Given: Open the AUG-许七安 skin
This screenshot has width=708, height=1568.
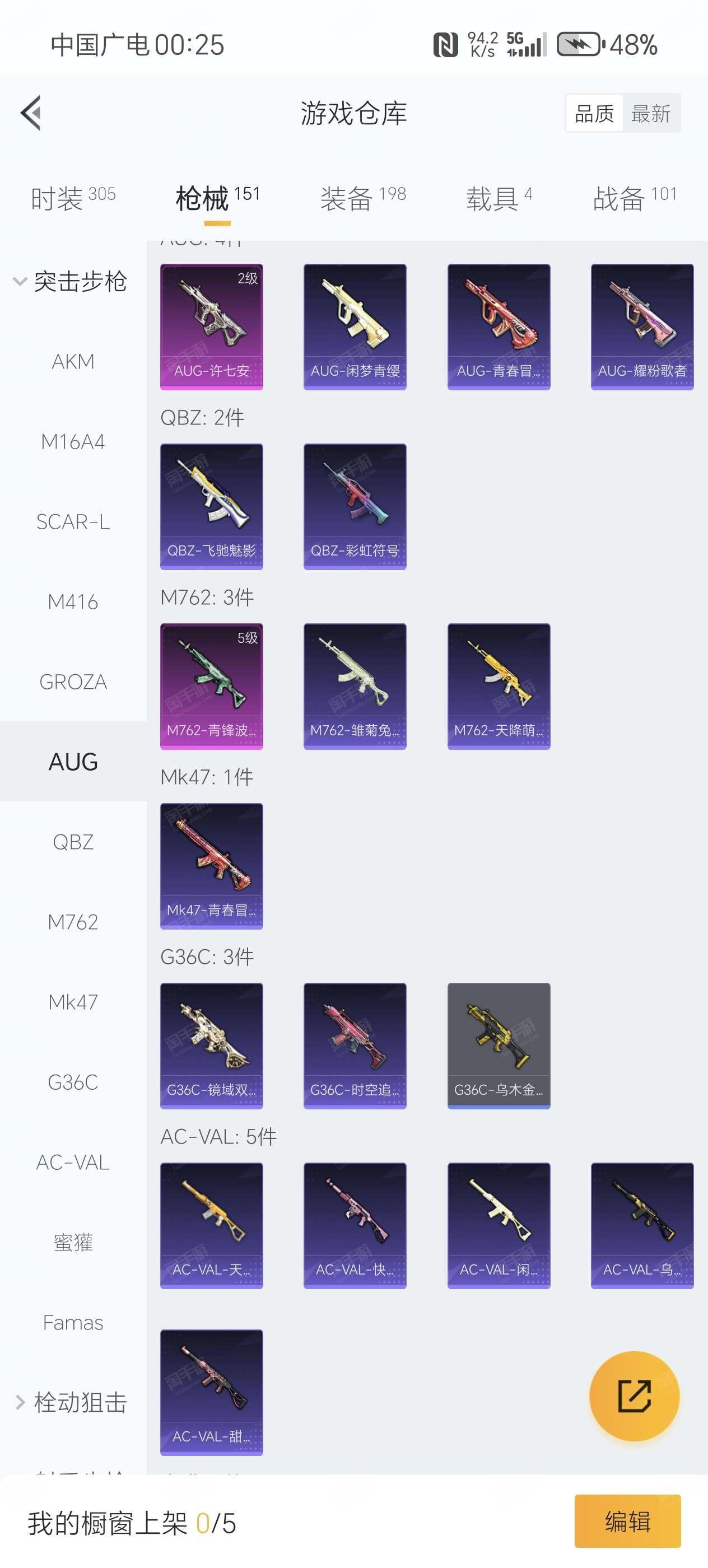Looking at the screenshot, I should pos(211,326).
